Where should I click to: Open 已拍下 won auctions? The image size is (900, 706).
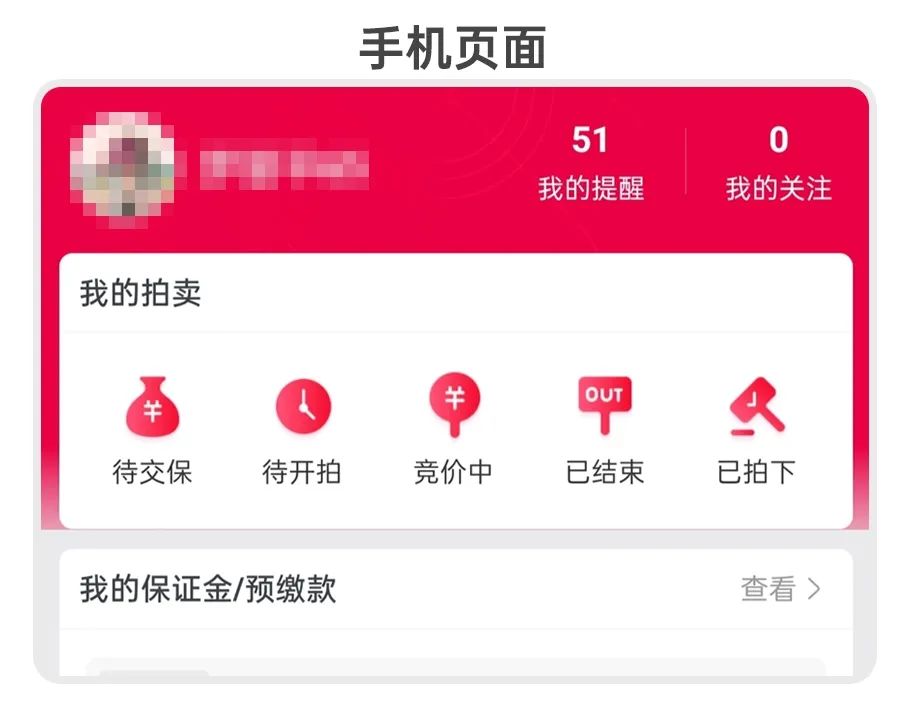(x=756, y=428)
